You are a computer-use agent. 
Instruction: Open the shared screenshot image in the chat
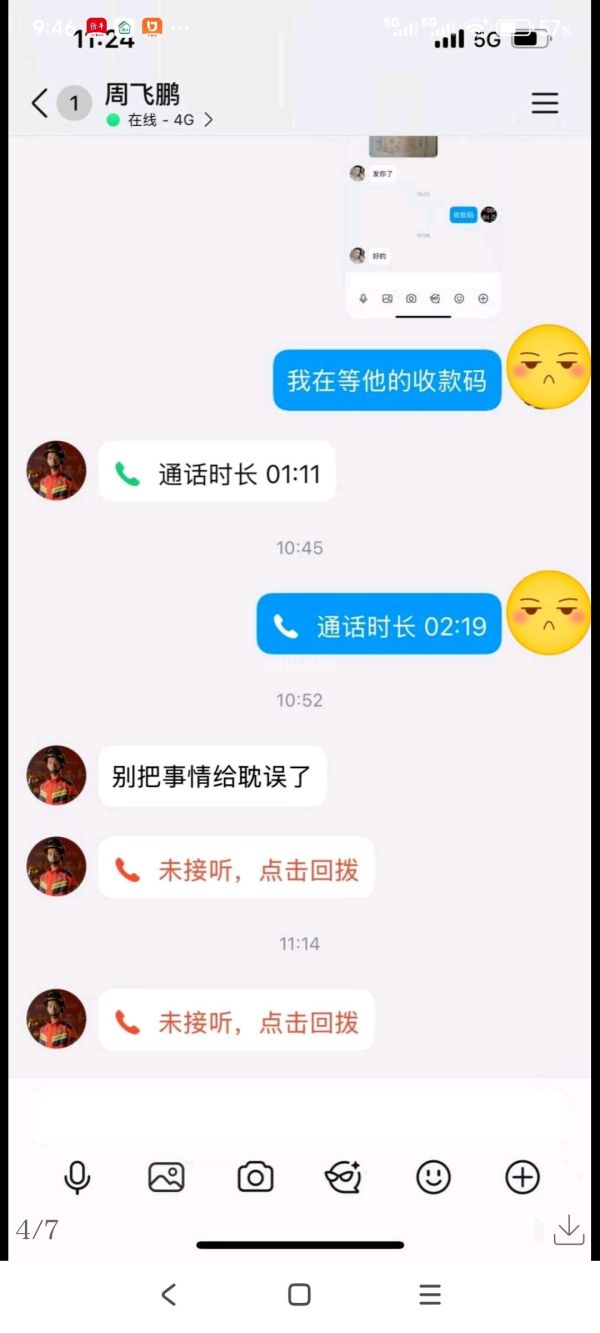423,225
